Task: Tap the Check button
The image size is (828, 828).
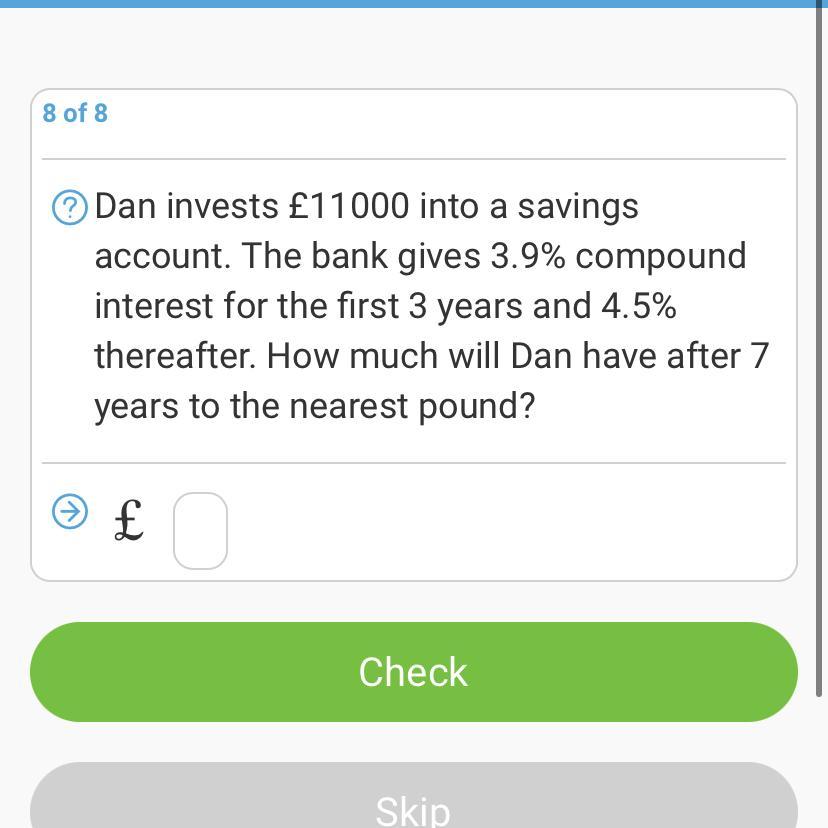Action: (x=413, y=672)
